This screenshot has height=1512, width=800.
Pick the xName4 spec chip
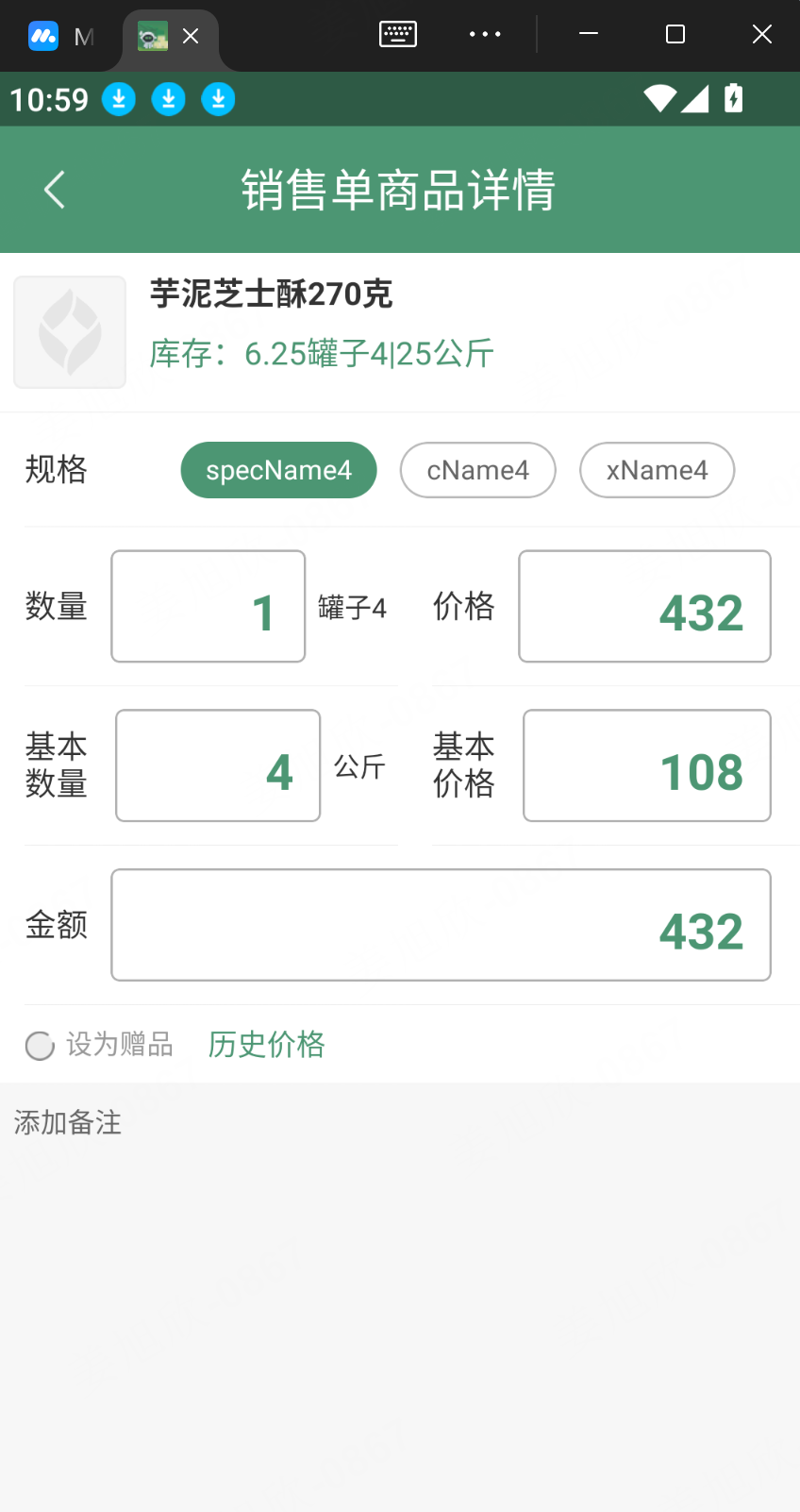tap(657, 470)
